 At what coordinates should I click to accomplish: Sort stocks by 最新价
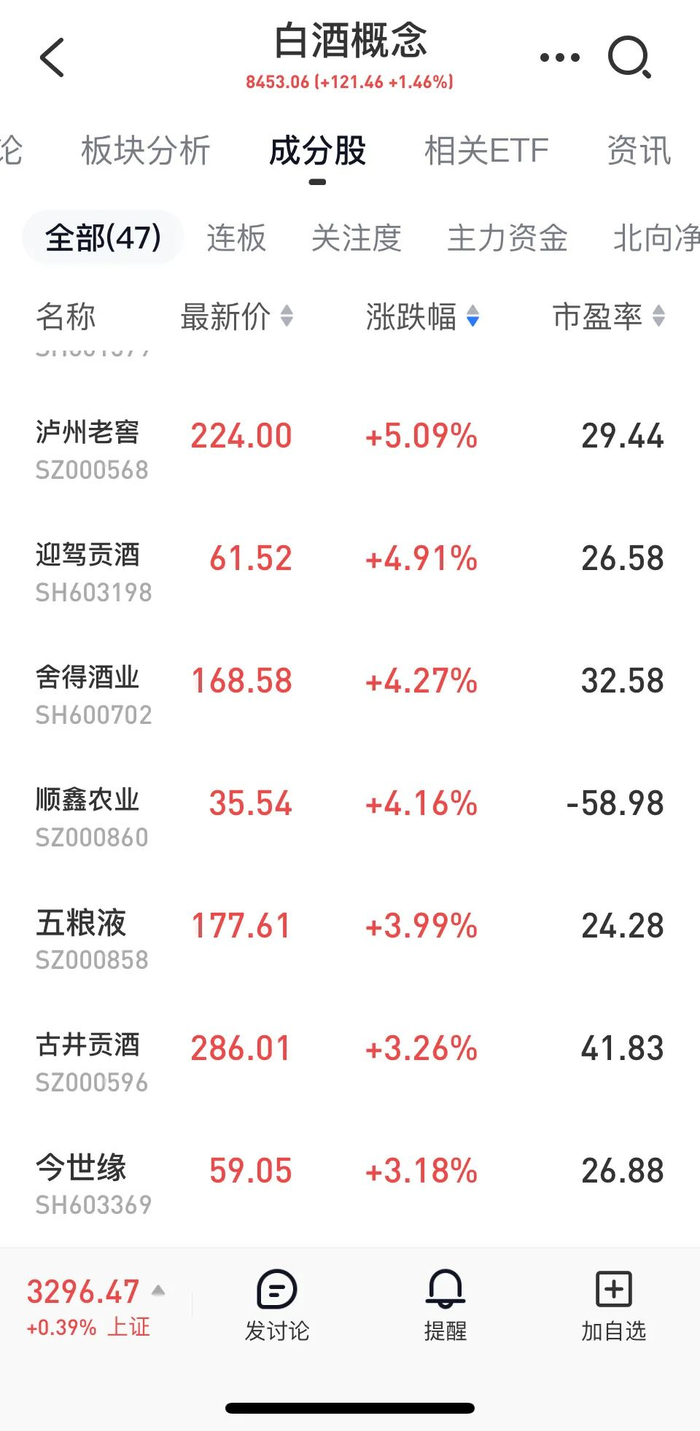[236, 317]
